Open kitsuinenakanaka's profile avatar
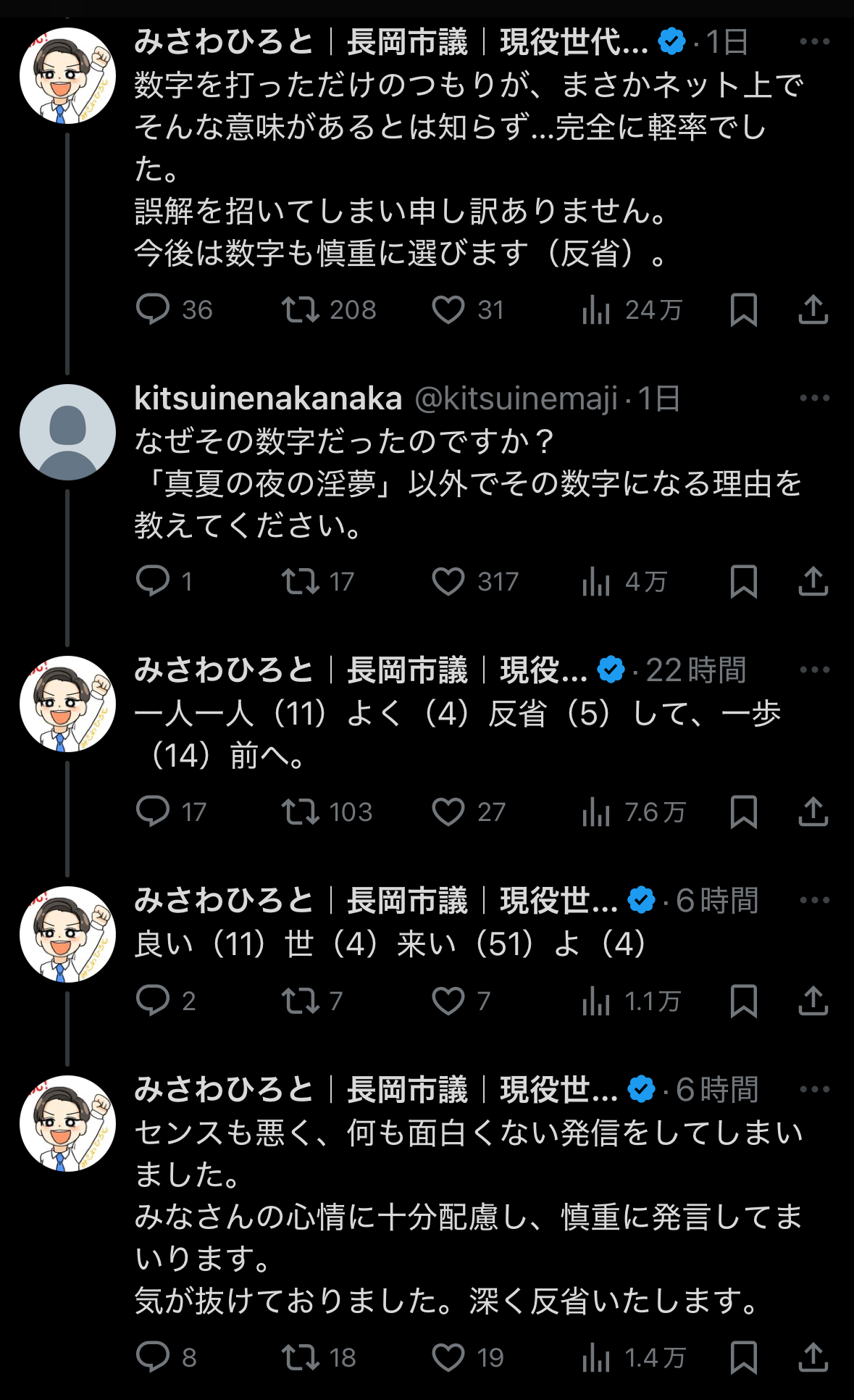Viewport: 854px width, 1400px height. (67, 432)
